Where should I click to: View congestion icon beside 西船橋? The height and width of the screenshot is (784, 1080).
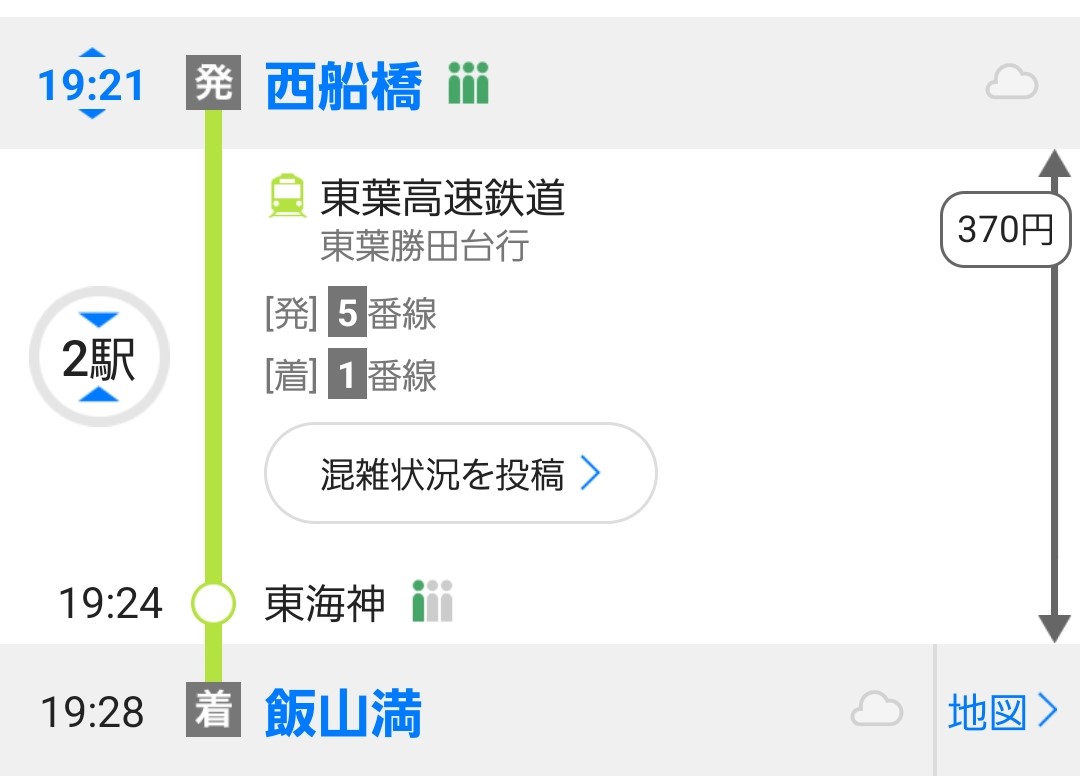pyautogui.click(x=468, y=85)
